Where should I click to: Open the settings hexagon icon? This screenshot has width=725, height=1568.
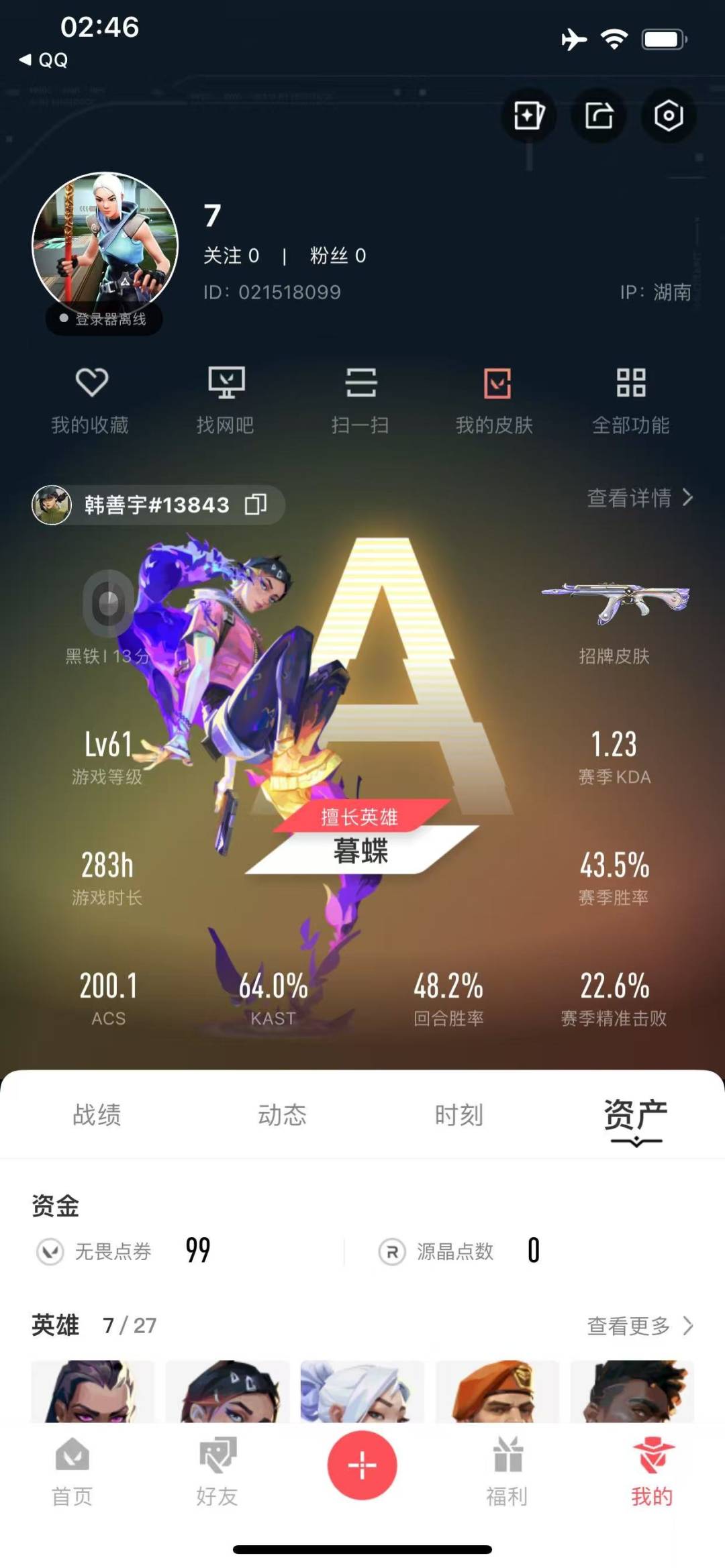(x=668, y=115)
